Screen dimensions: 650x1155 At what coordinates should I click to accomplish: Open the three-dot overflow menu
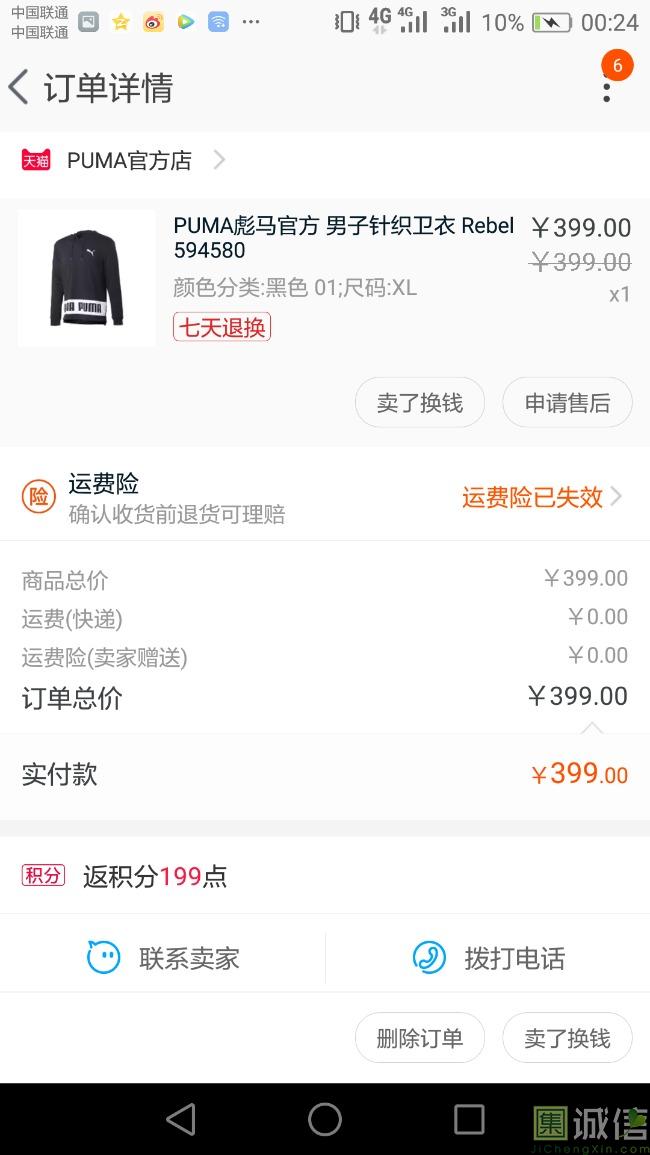coord(607,88)
